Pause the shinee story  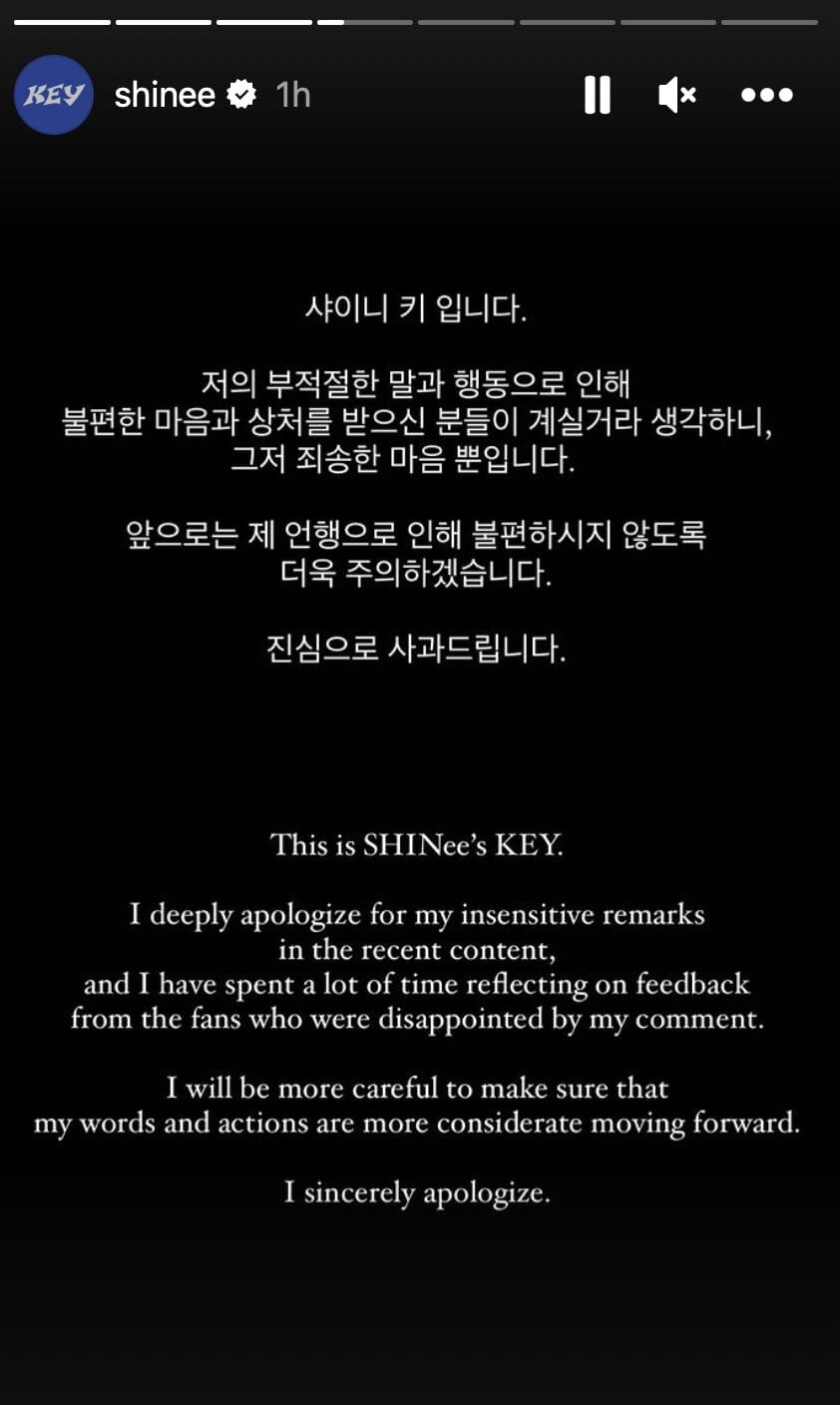[x=597, y=95]
